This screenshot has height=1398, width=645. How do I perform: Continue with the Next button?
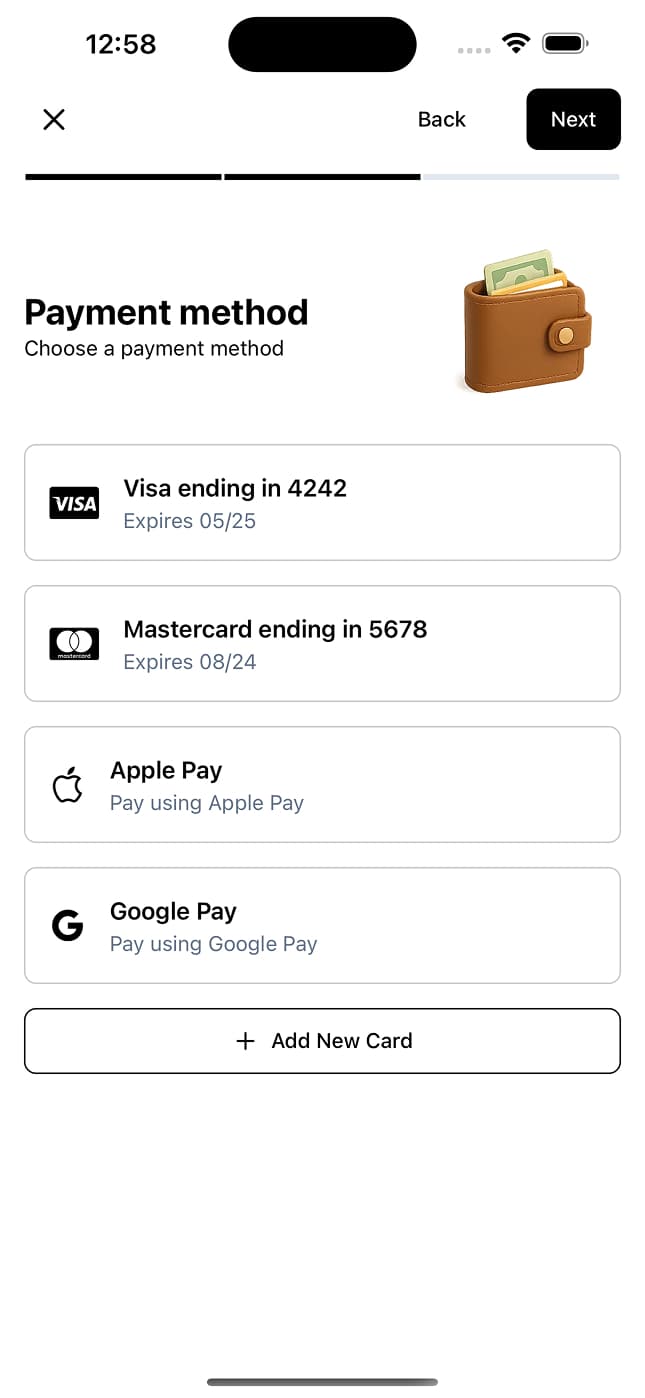pyautogui.click(x=573, y=120)
